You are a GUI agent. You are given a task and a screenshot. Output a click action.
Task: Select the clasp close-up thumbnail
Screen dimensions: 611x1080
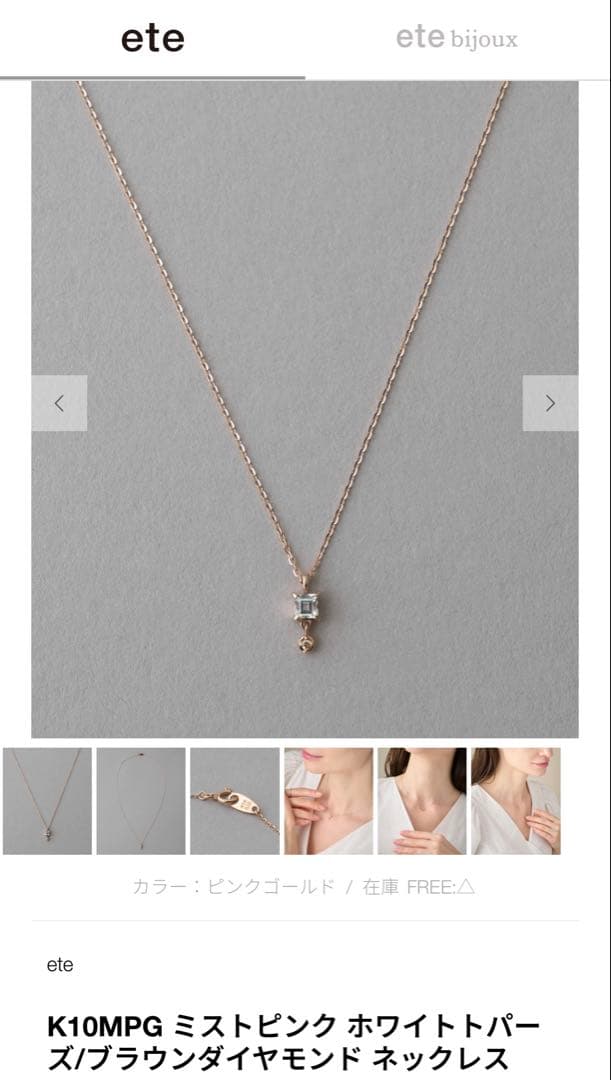[x=234, y=801]
